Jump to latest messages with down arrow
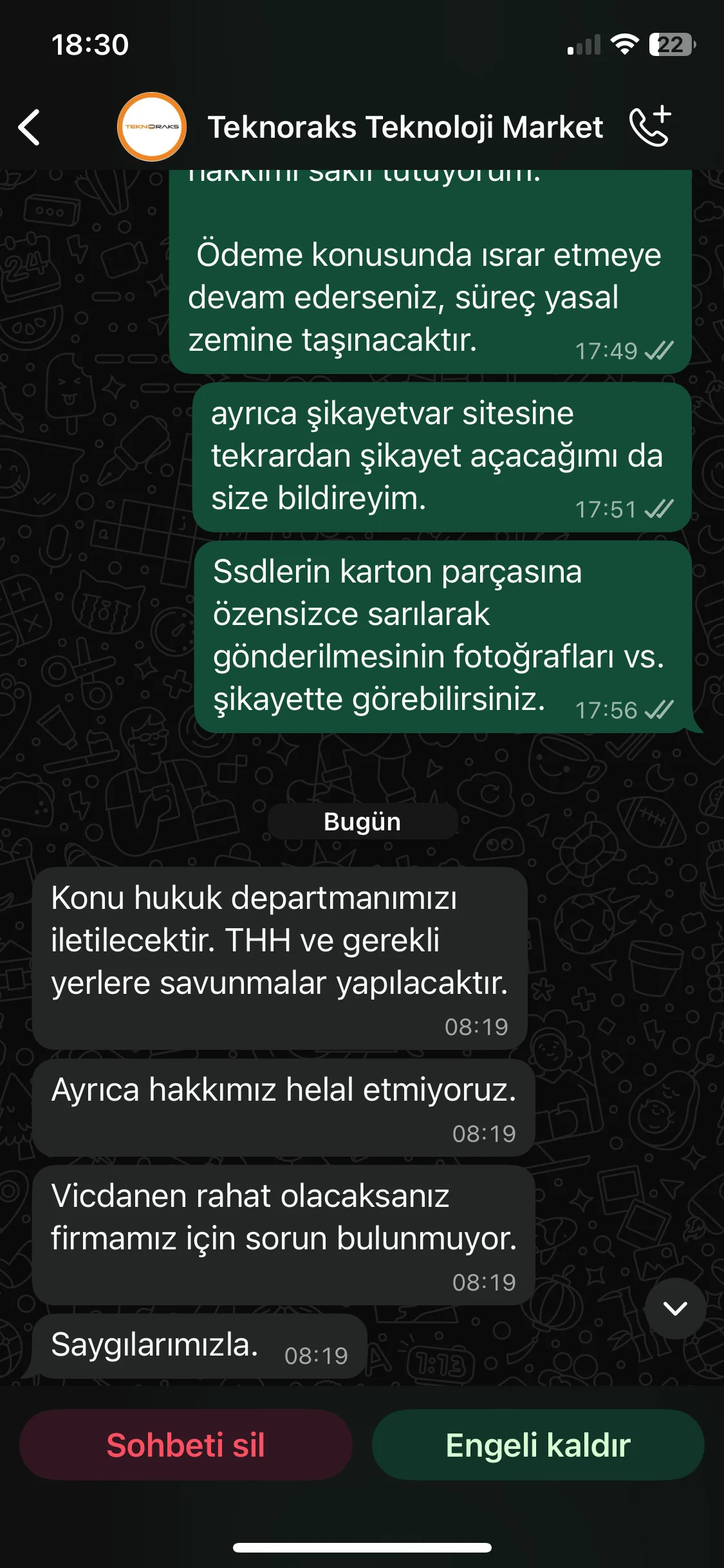The image size is (724, 1568). tap(675, 1308)
